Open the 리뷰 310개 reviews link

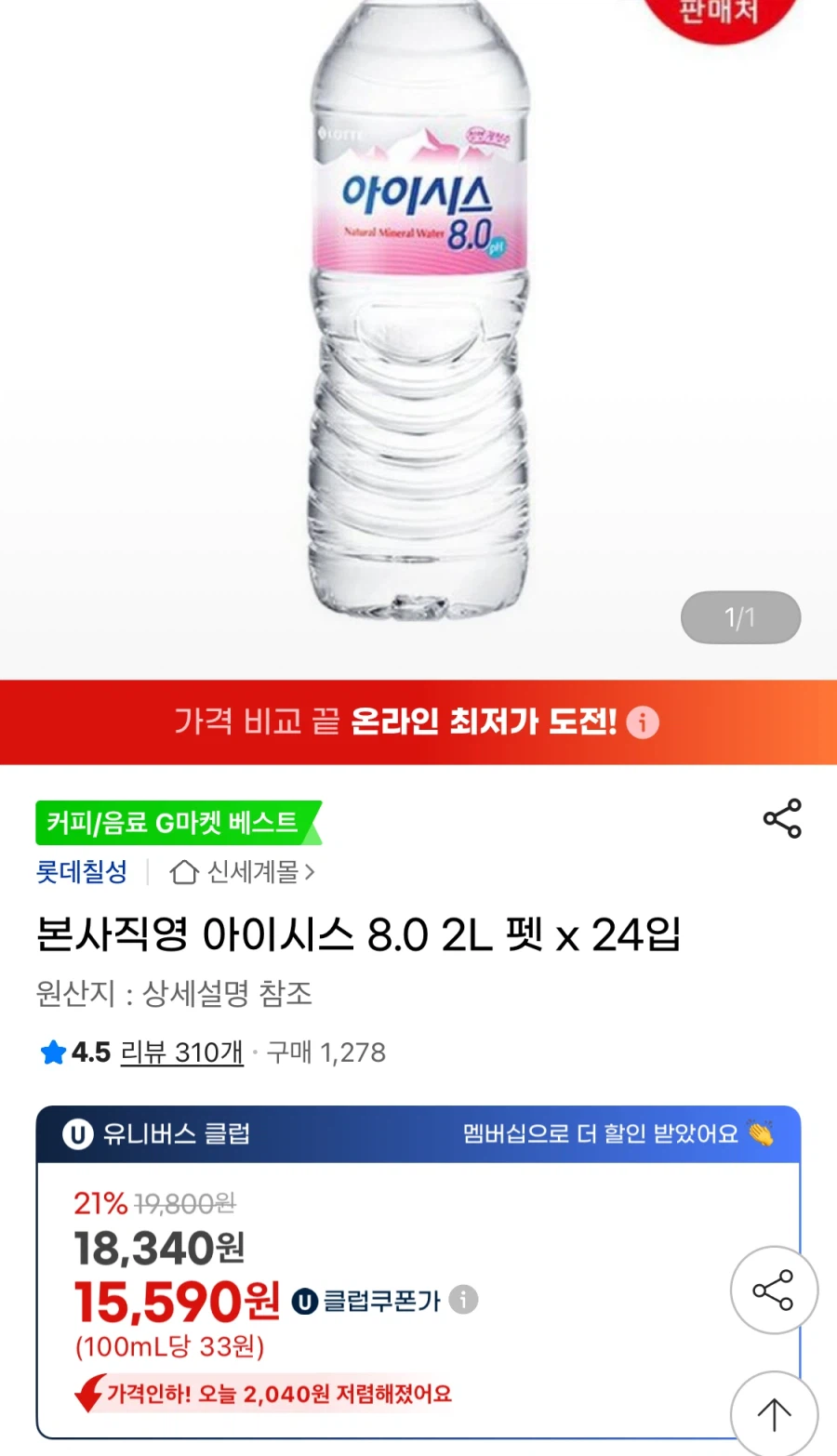[182, 1052]
